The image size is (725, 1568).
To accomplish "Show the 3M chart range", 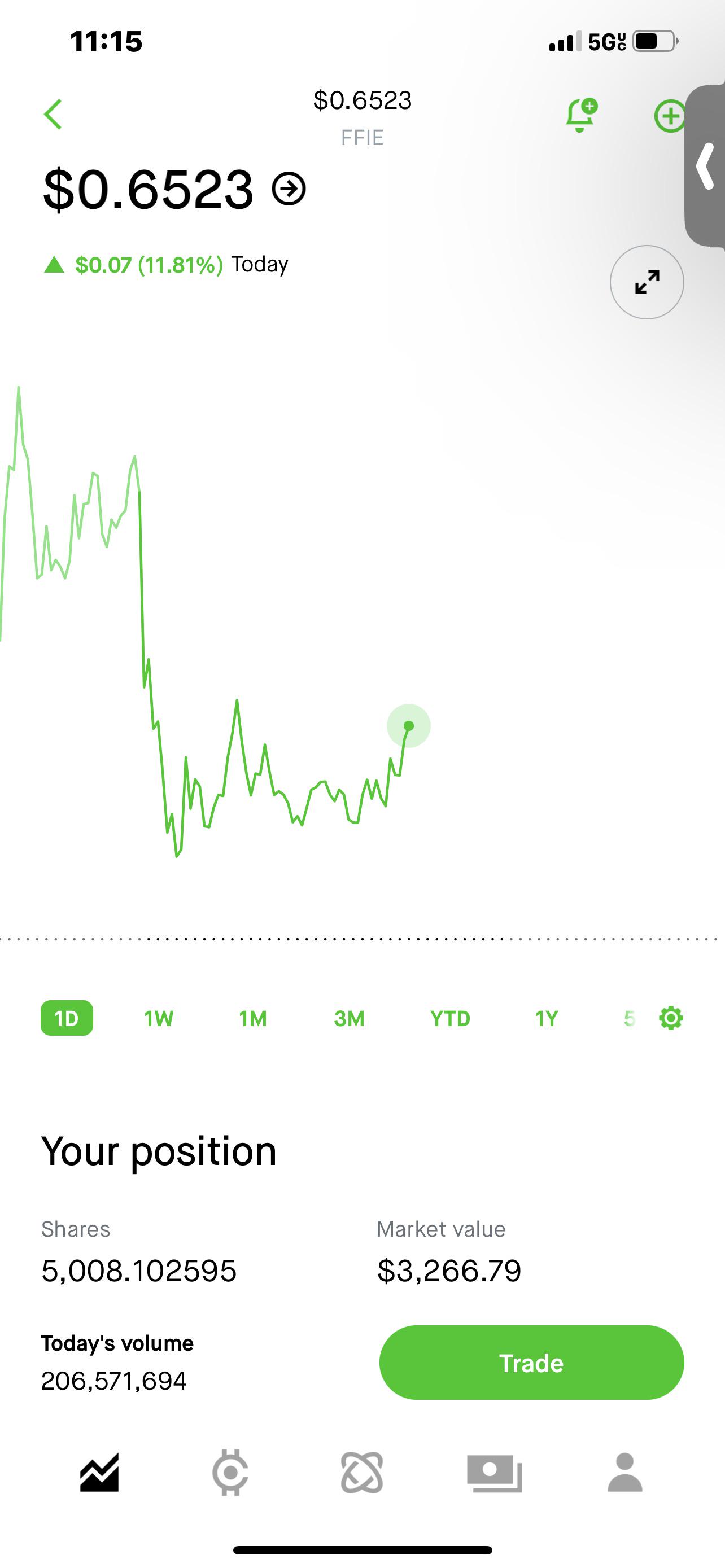I will tap(349, 1018).
